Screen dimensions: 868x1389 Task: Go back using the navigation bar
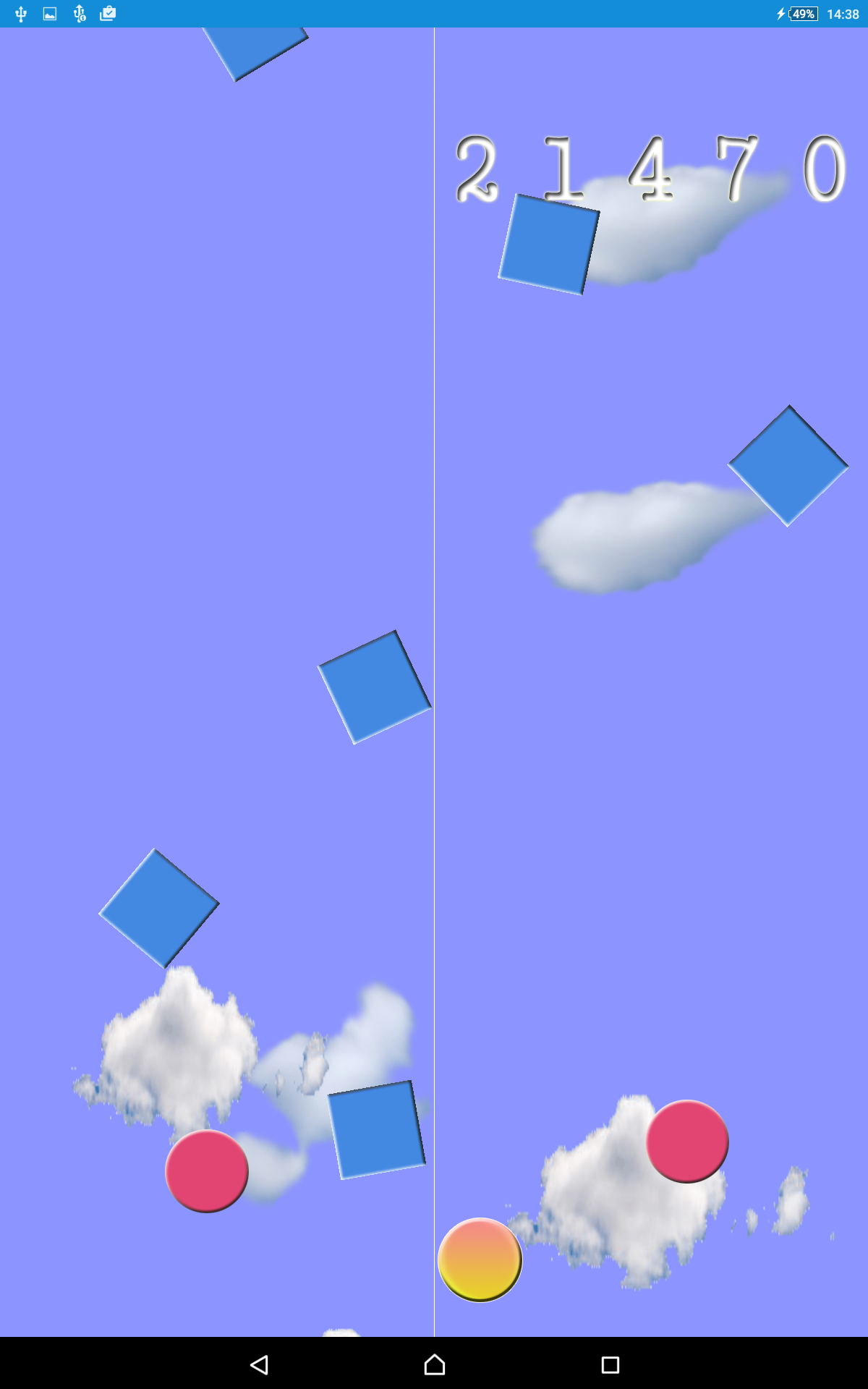coord(259,1364)
